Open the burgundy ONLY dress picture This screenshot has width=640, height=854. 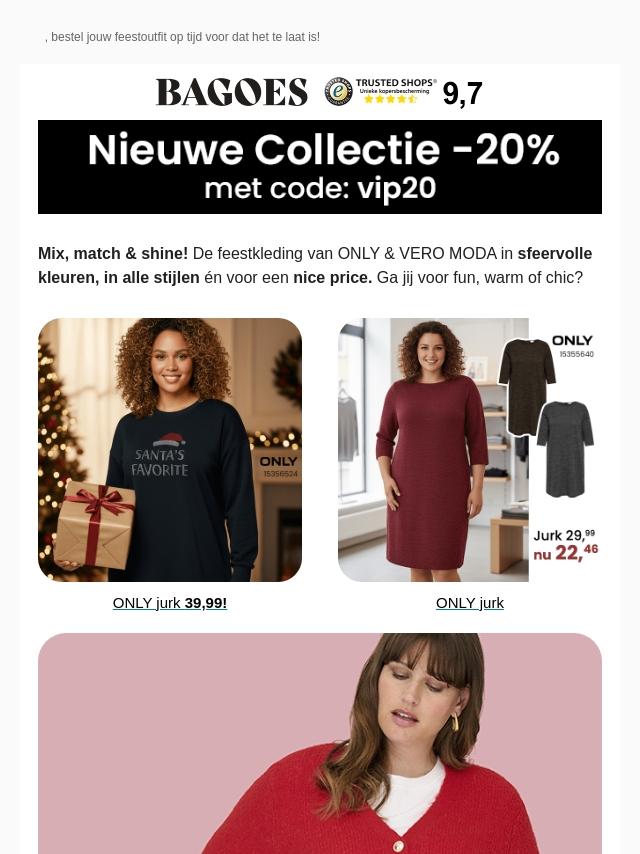point(470,450)
